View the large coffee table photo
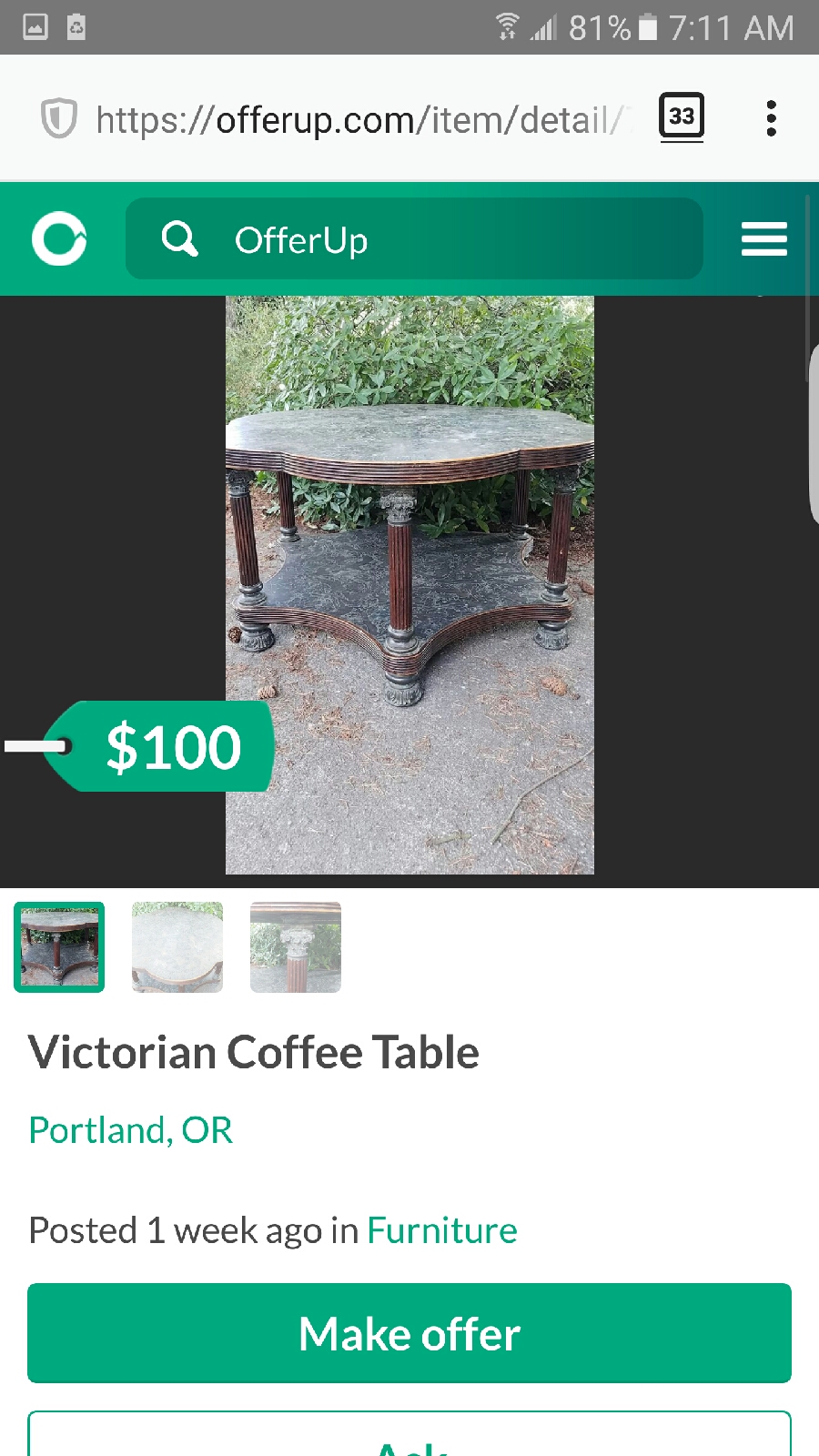 tap(409, 584)
